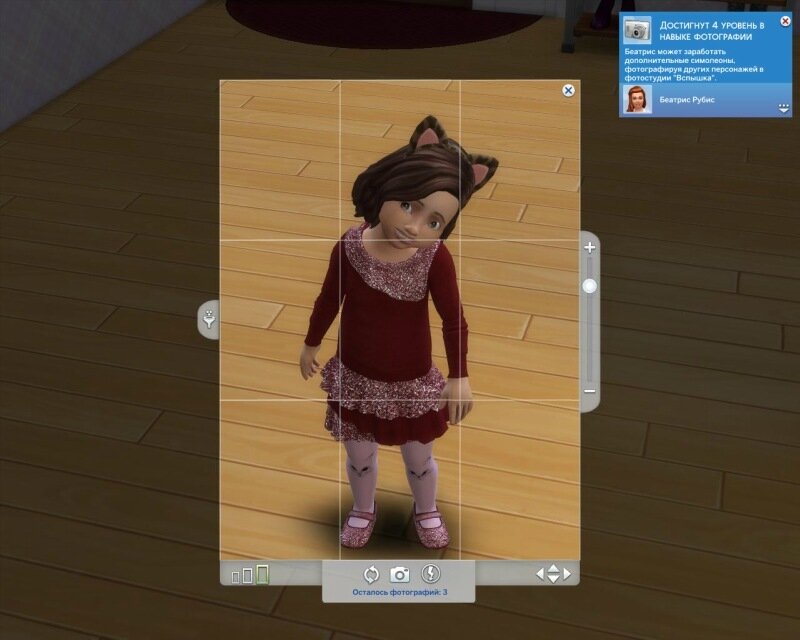800x640 pixels.
Task: Tap the rotate camera arrows icon
Action: 370,574
